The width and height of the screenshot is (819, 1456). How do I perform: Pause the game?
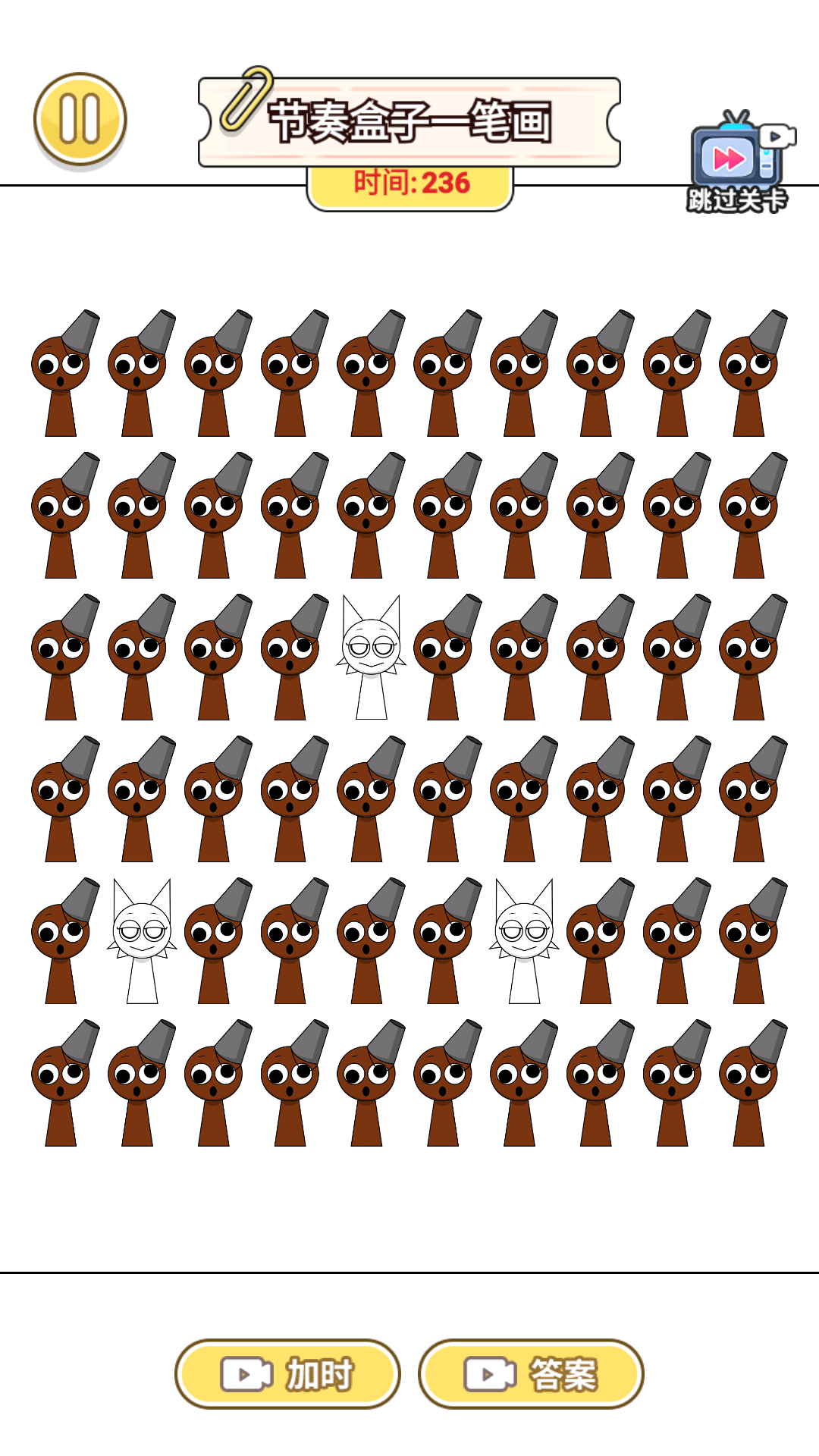[x=80, y=120]
